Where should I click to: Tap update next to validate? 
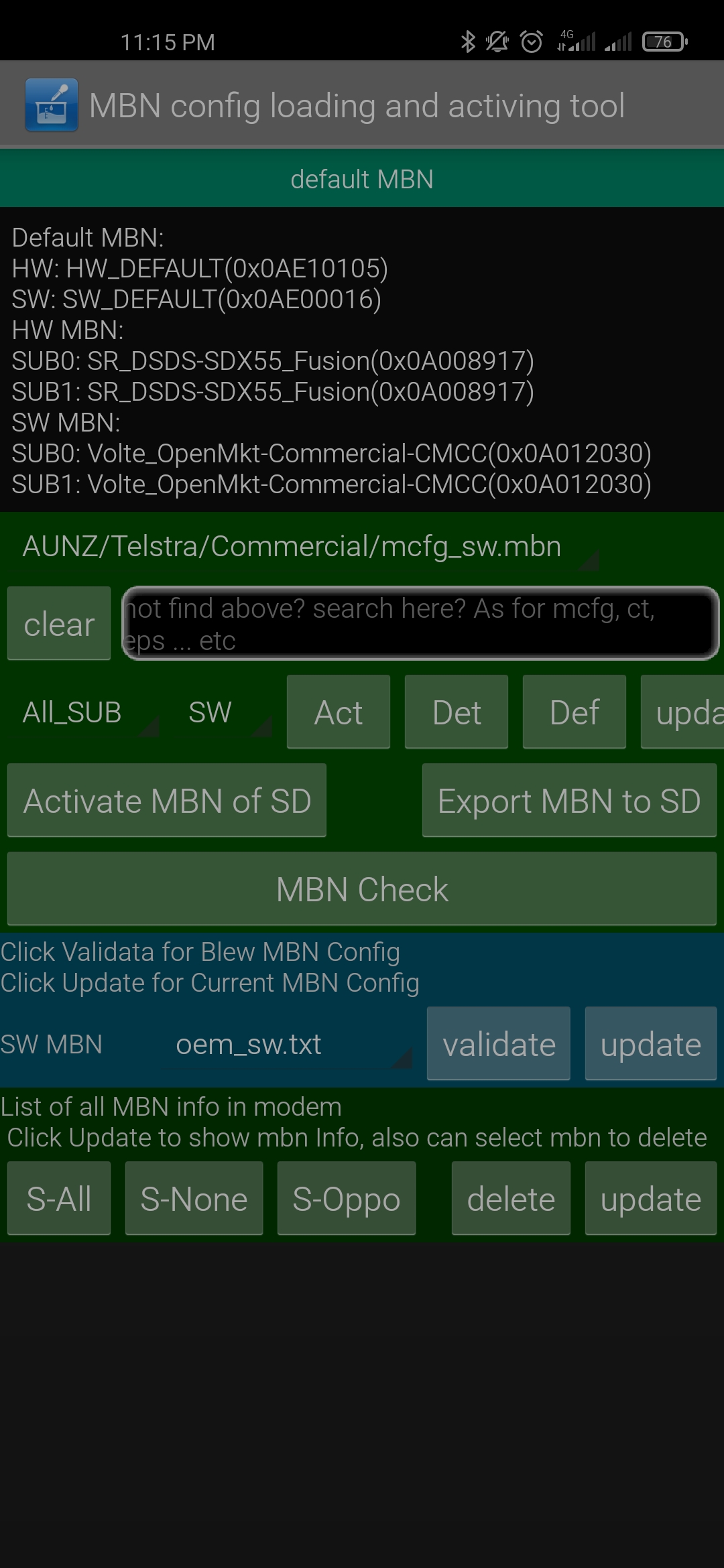click(651, 1043)
